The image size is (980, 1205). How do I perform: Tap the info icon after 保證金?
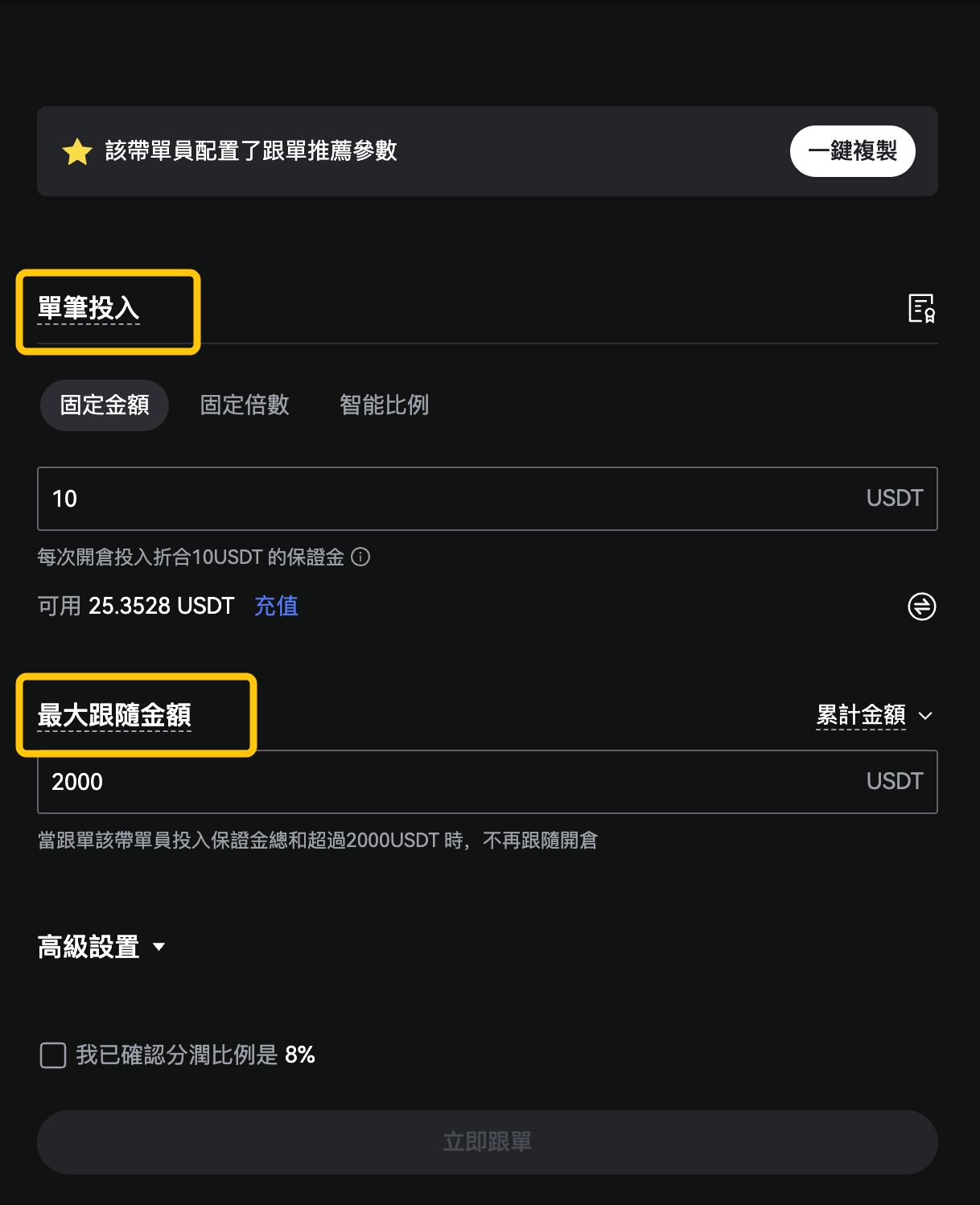(x=361, y=557)
